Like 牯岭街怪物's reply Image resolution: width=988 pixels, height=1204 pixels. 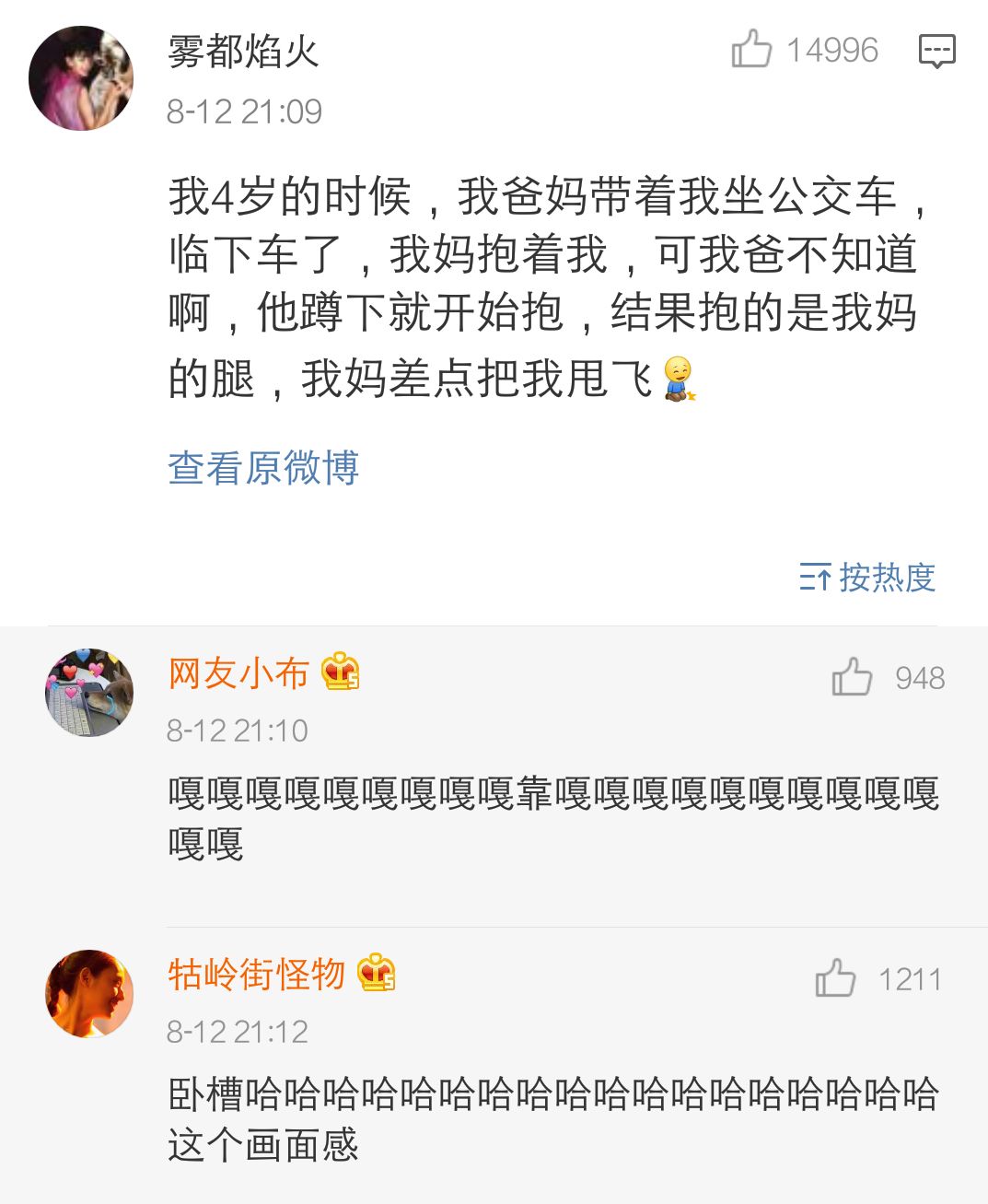(x=835, y=978)
